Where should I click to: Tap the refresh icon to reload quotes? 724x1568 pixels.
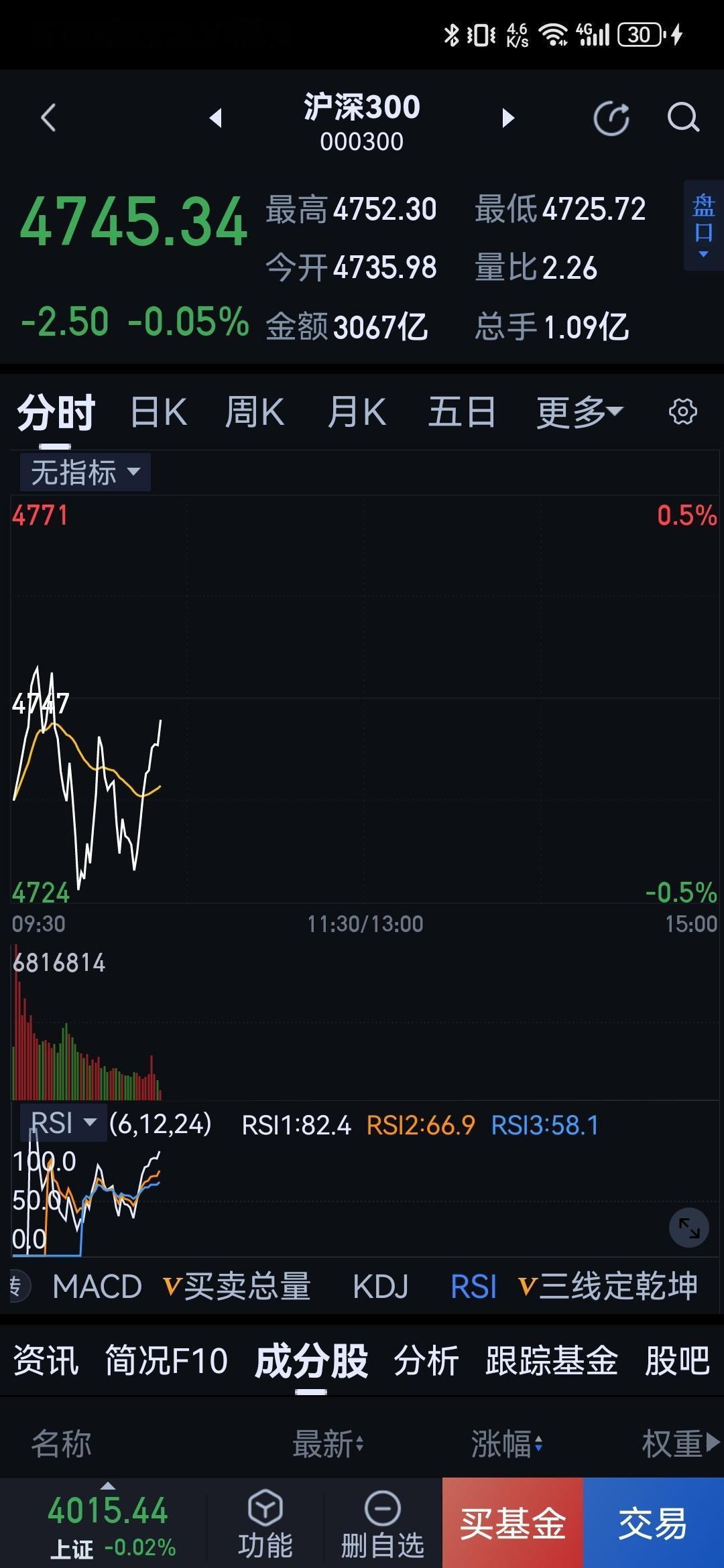point(611,118)
